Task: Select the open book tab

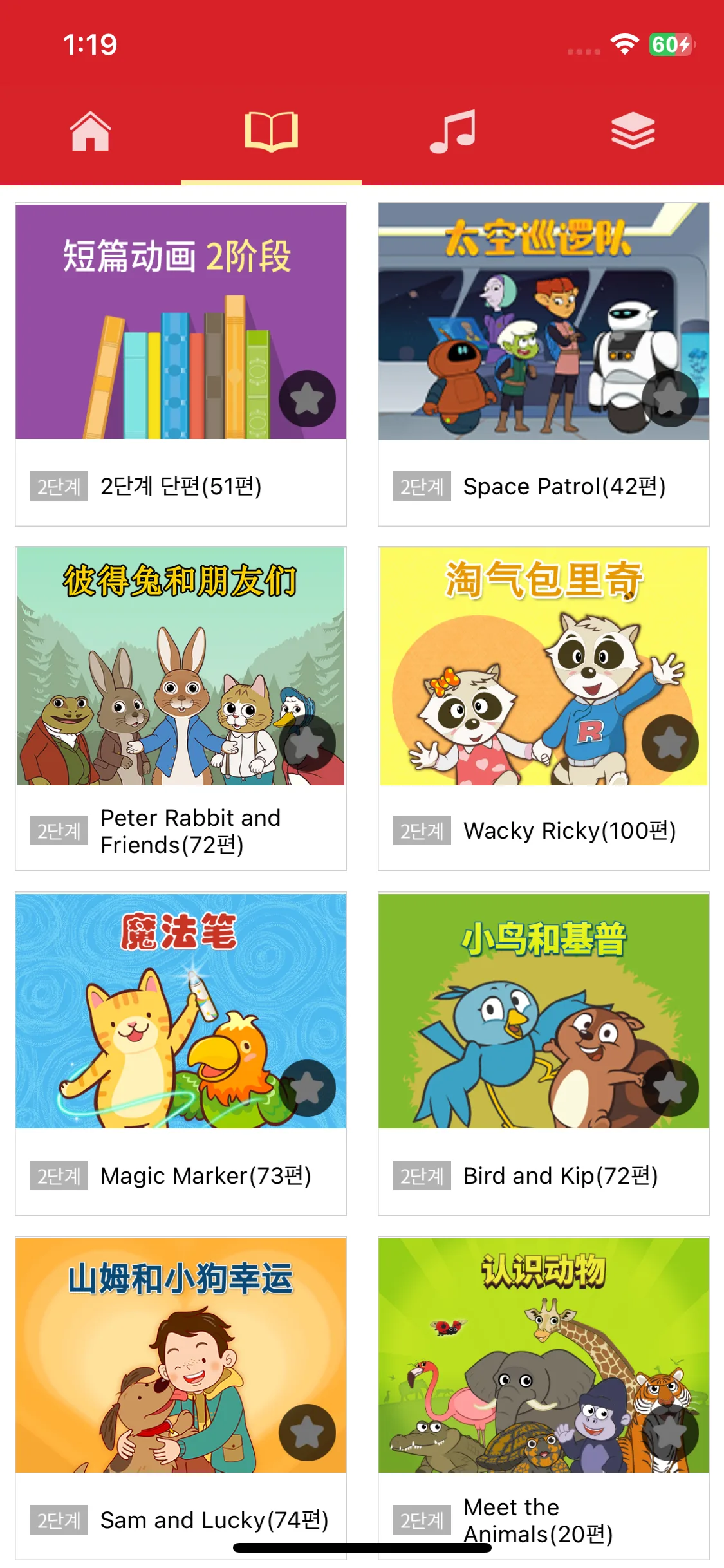Action: point(271,131)
